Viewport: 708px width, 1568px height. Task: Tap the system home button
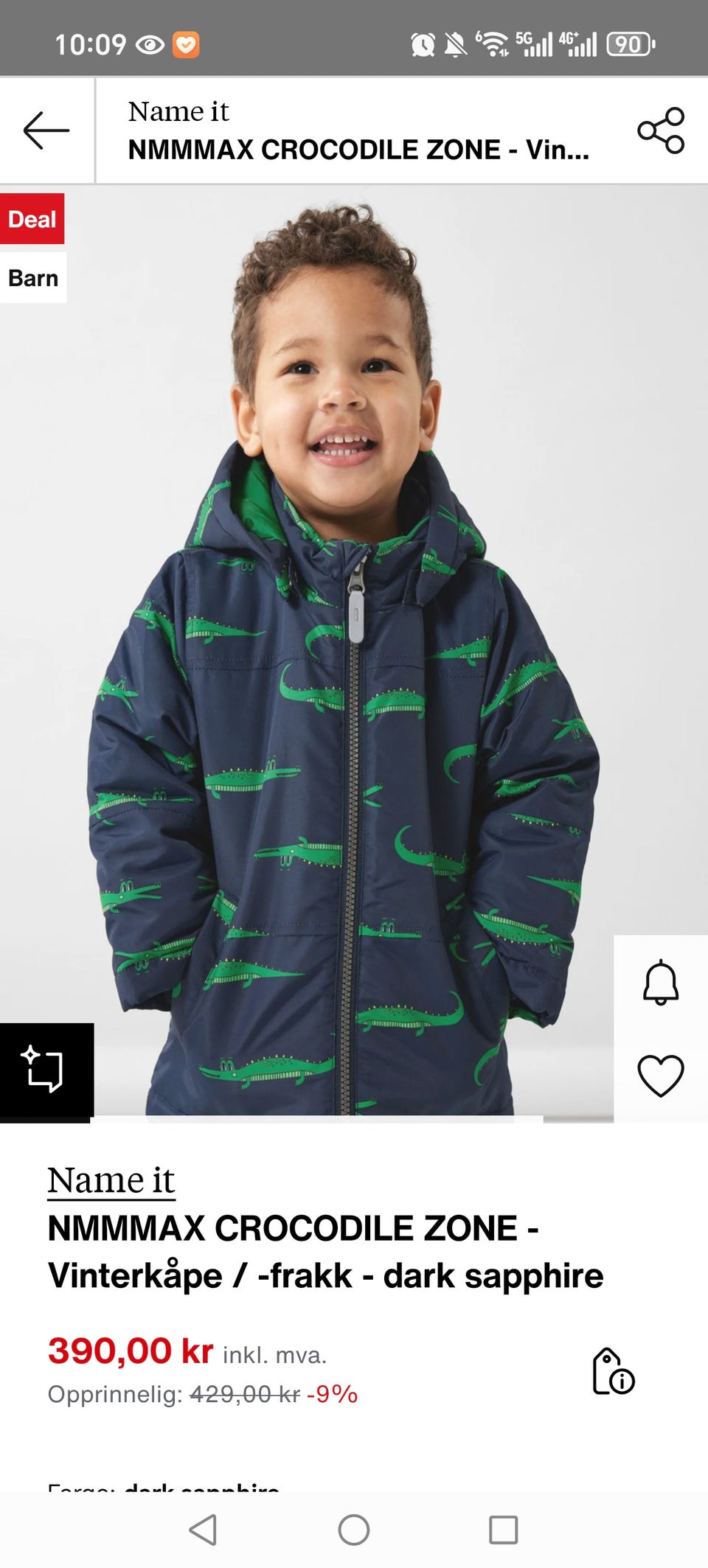click(x=354, y=1530)
